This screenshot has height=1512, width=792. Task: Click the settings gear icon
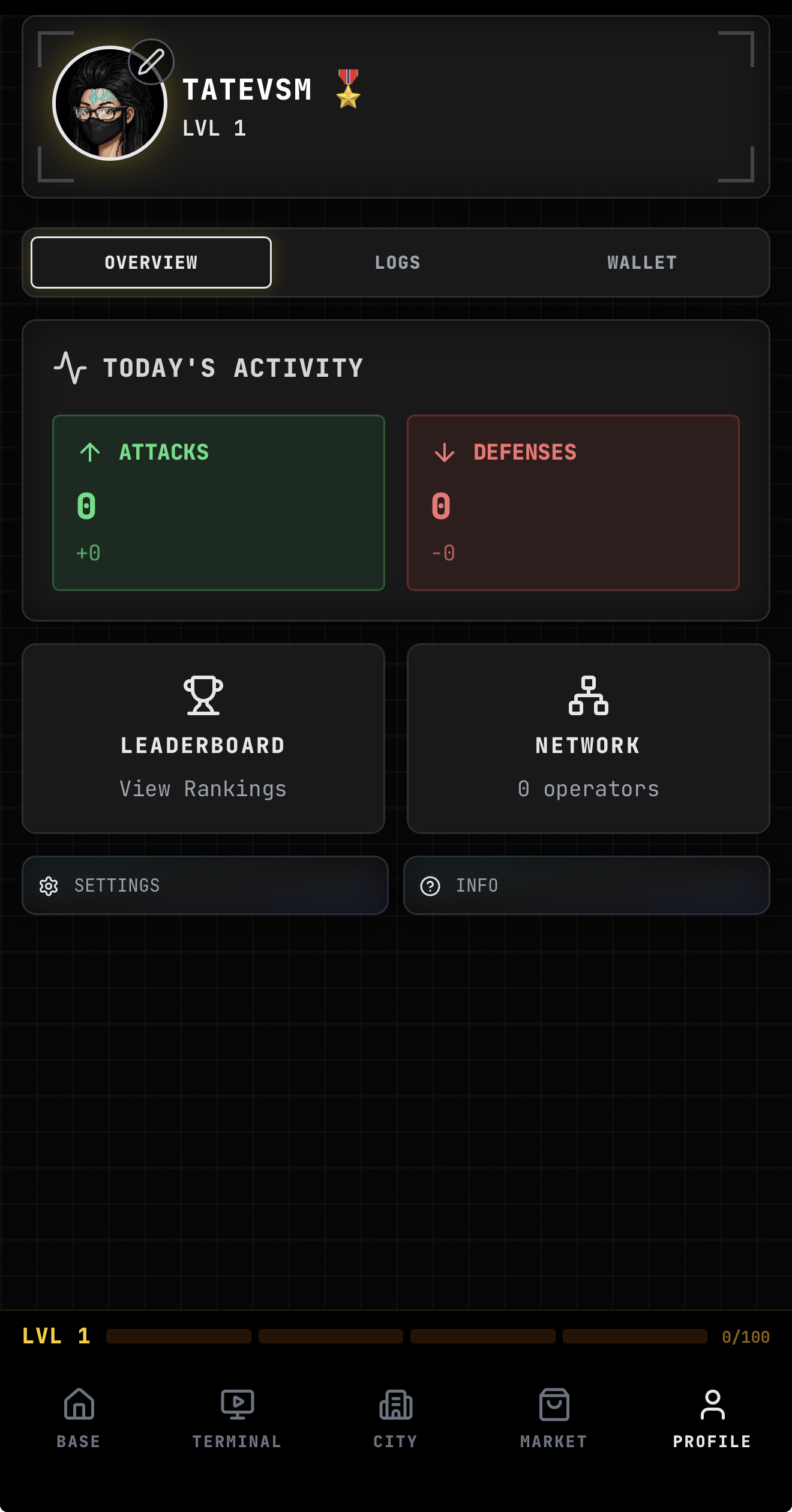pyautogui.click(x=49, y=886)
